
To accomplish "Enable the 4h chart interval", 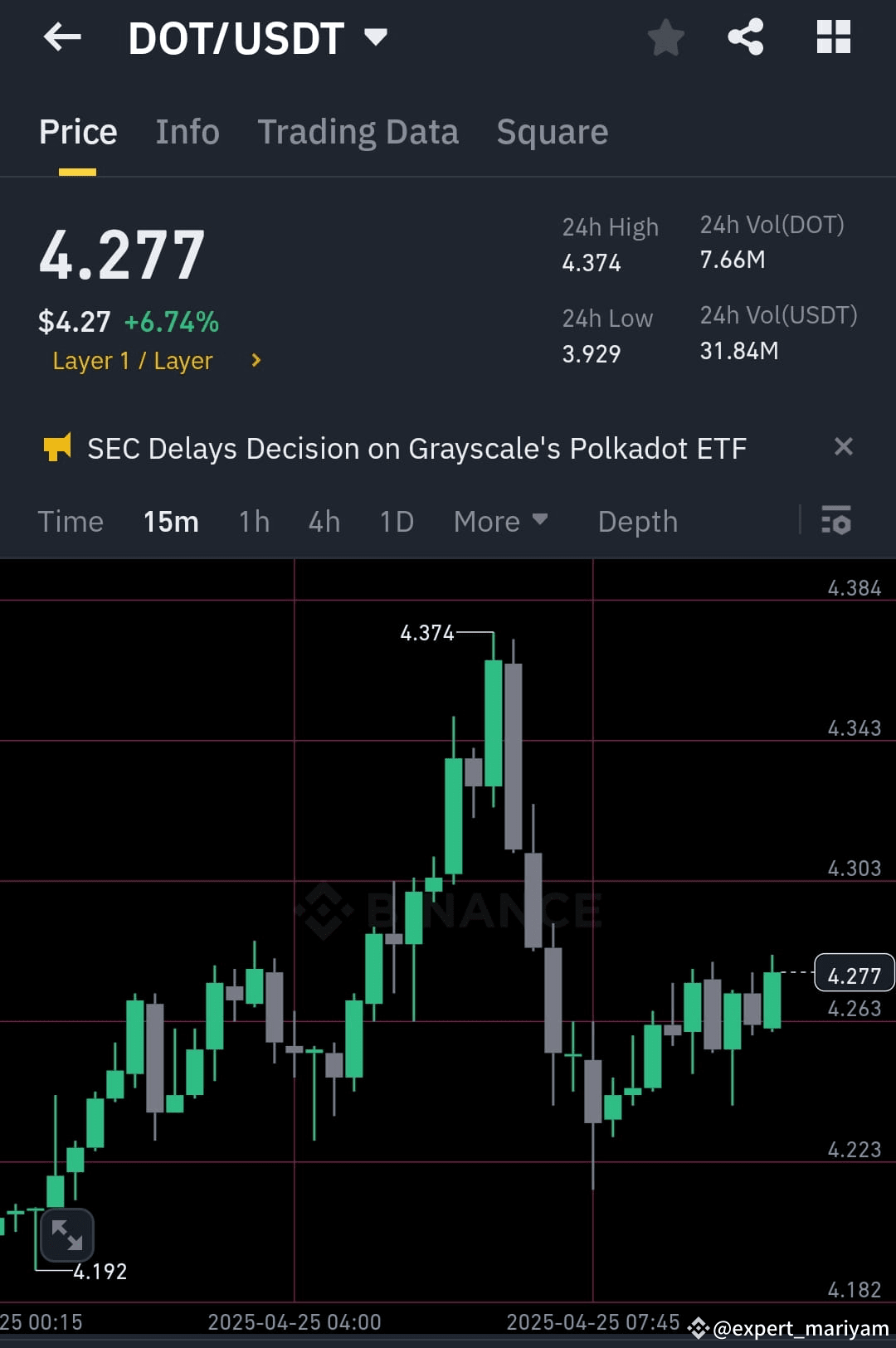I will click(324, 522).
